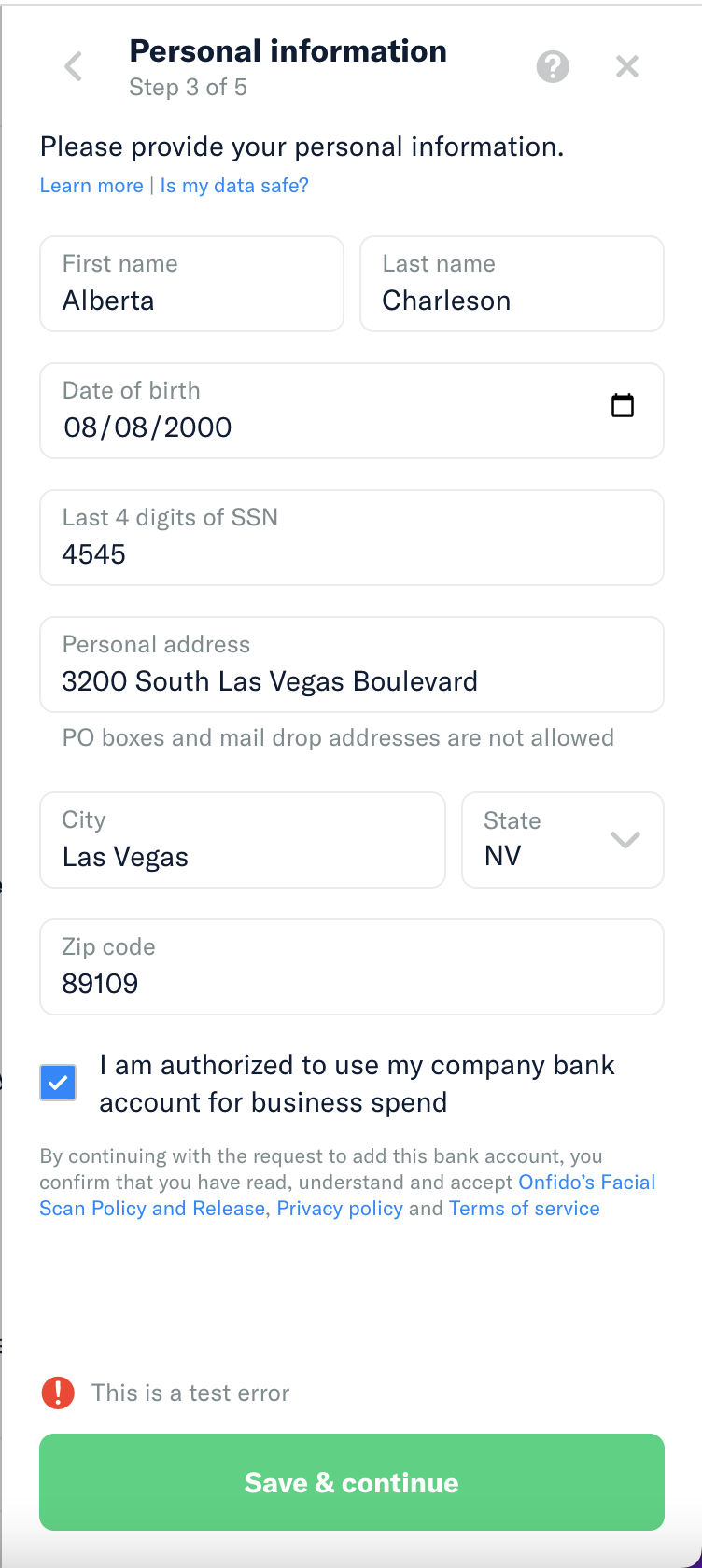Edit the Personal address field
This screenshot has height=1568, width=702.
pyautogui.click(x=352, y=665)
